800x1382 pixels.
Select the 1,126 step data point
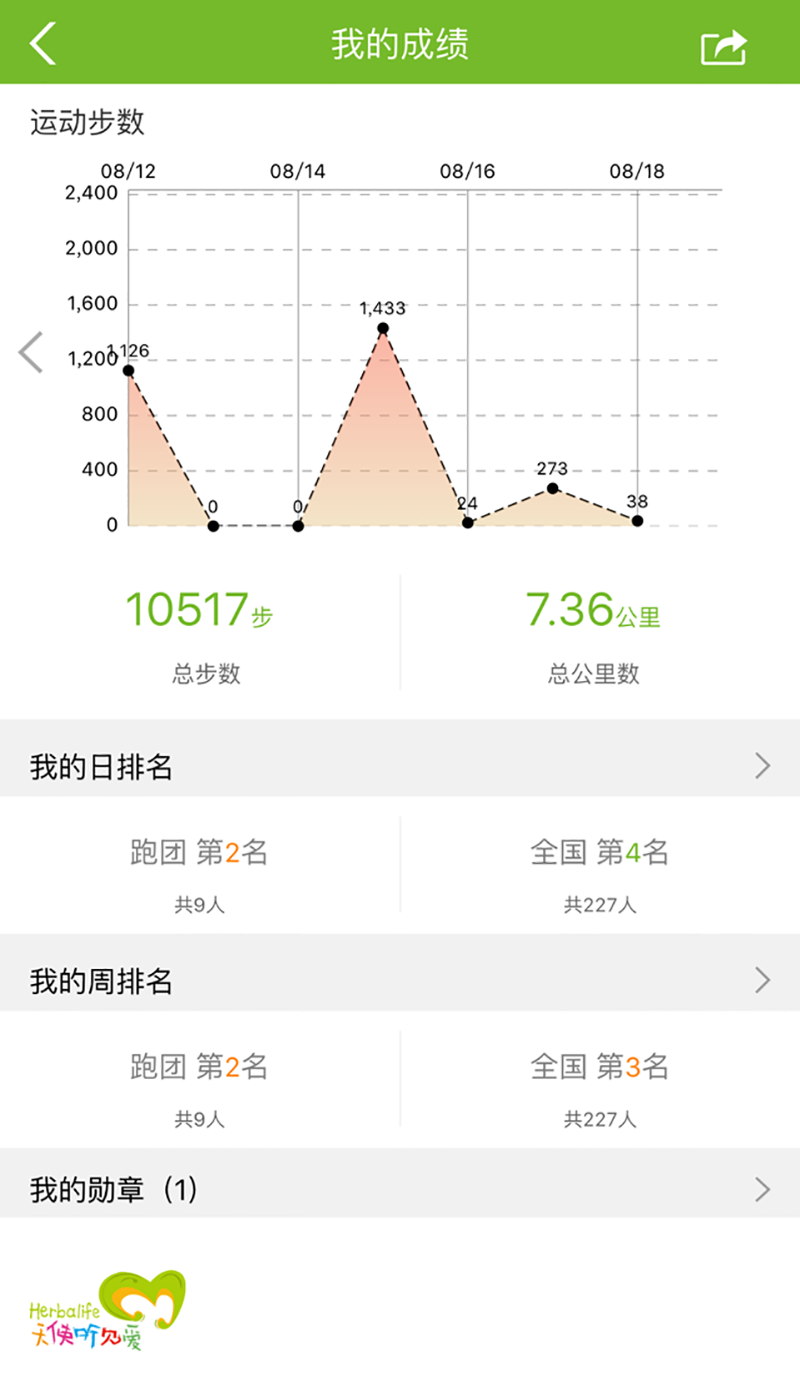coord(129,370)
